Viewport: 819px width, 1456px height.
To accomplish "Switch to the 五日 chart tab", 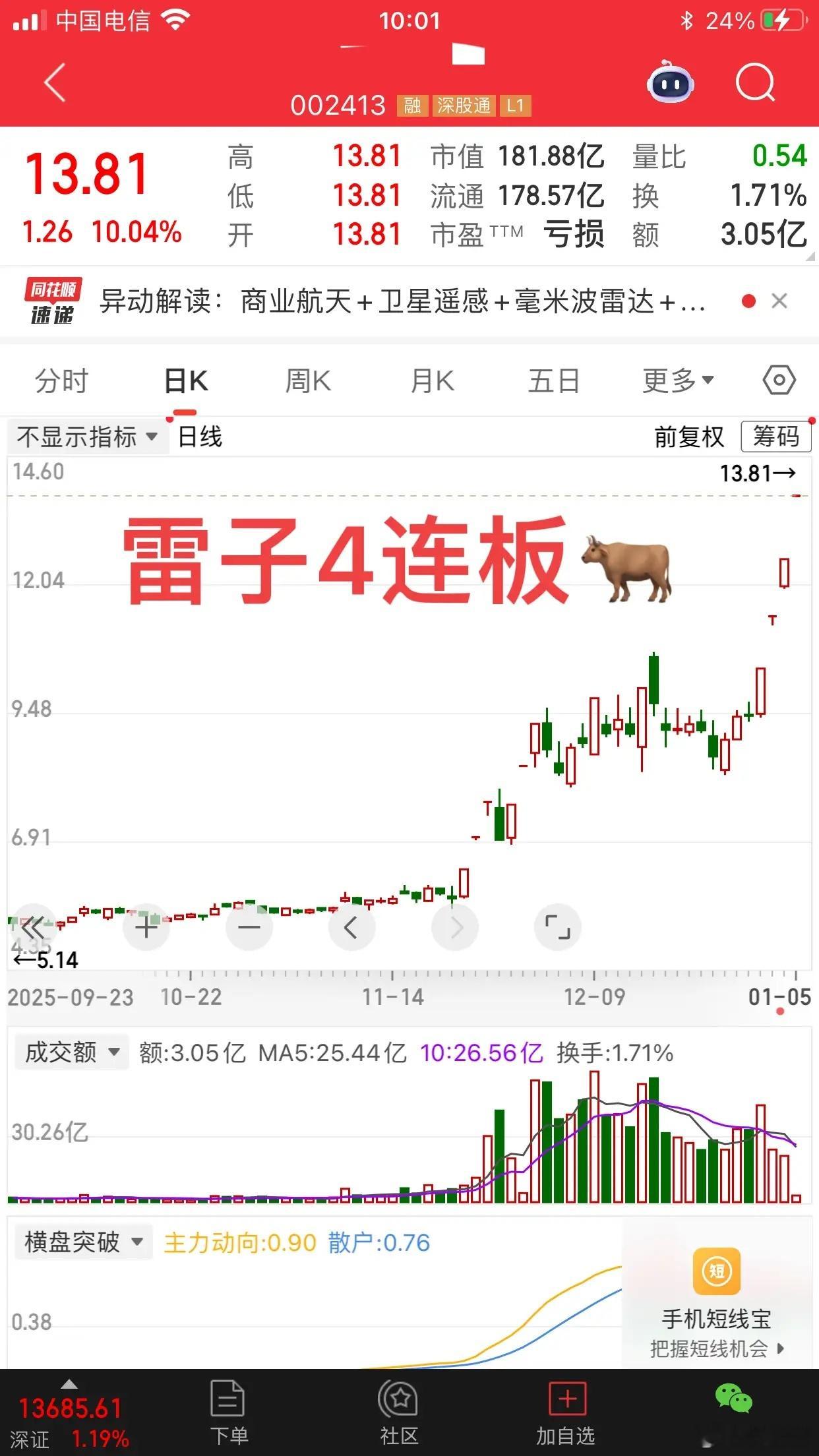I will (x=555, y=379).
